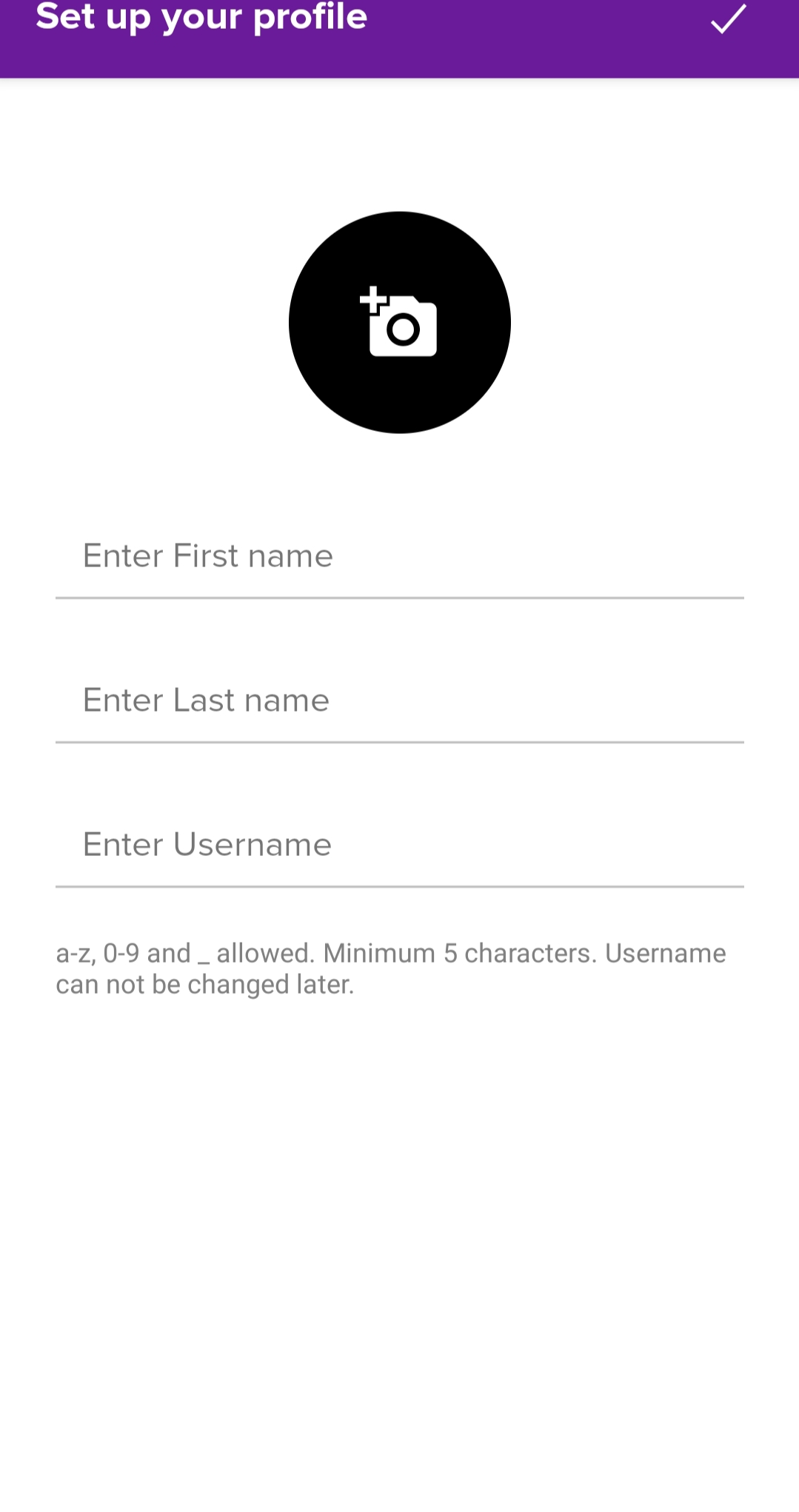Focus the Enter First name field
This screenshot has height=1512, width=799.
click(400, 557)
